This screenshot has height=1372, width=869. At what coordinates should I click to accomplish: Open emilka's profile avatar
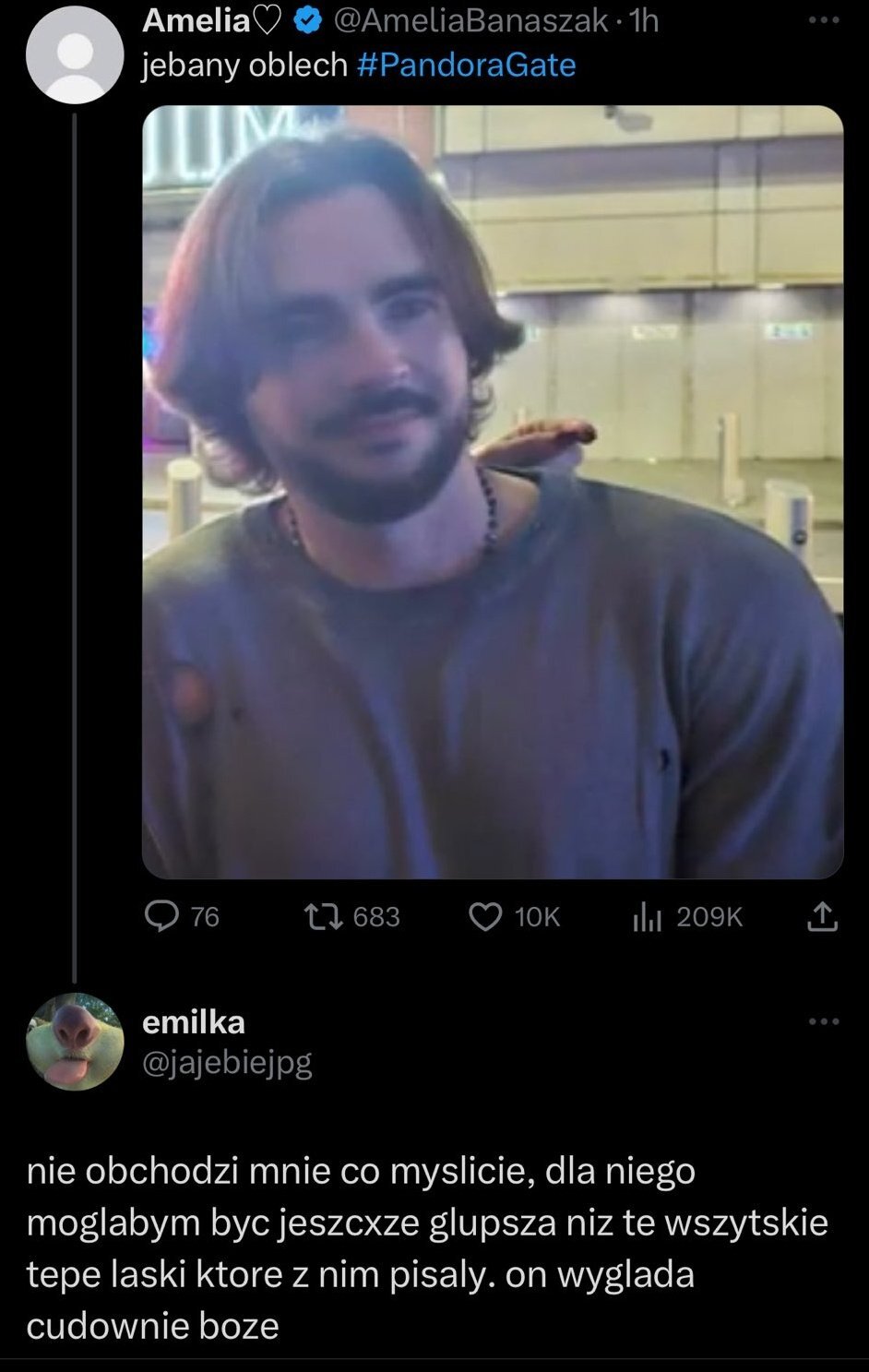75,1042
